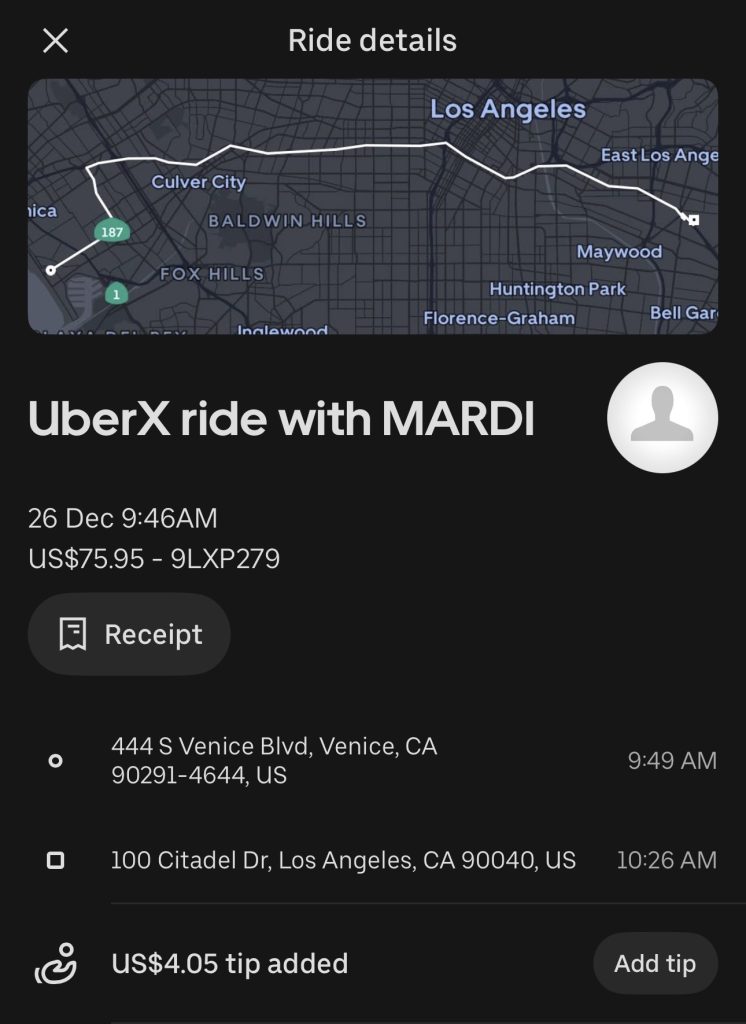
Task: Close the Ride details screen
Action: (x=55, y=41)
